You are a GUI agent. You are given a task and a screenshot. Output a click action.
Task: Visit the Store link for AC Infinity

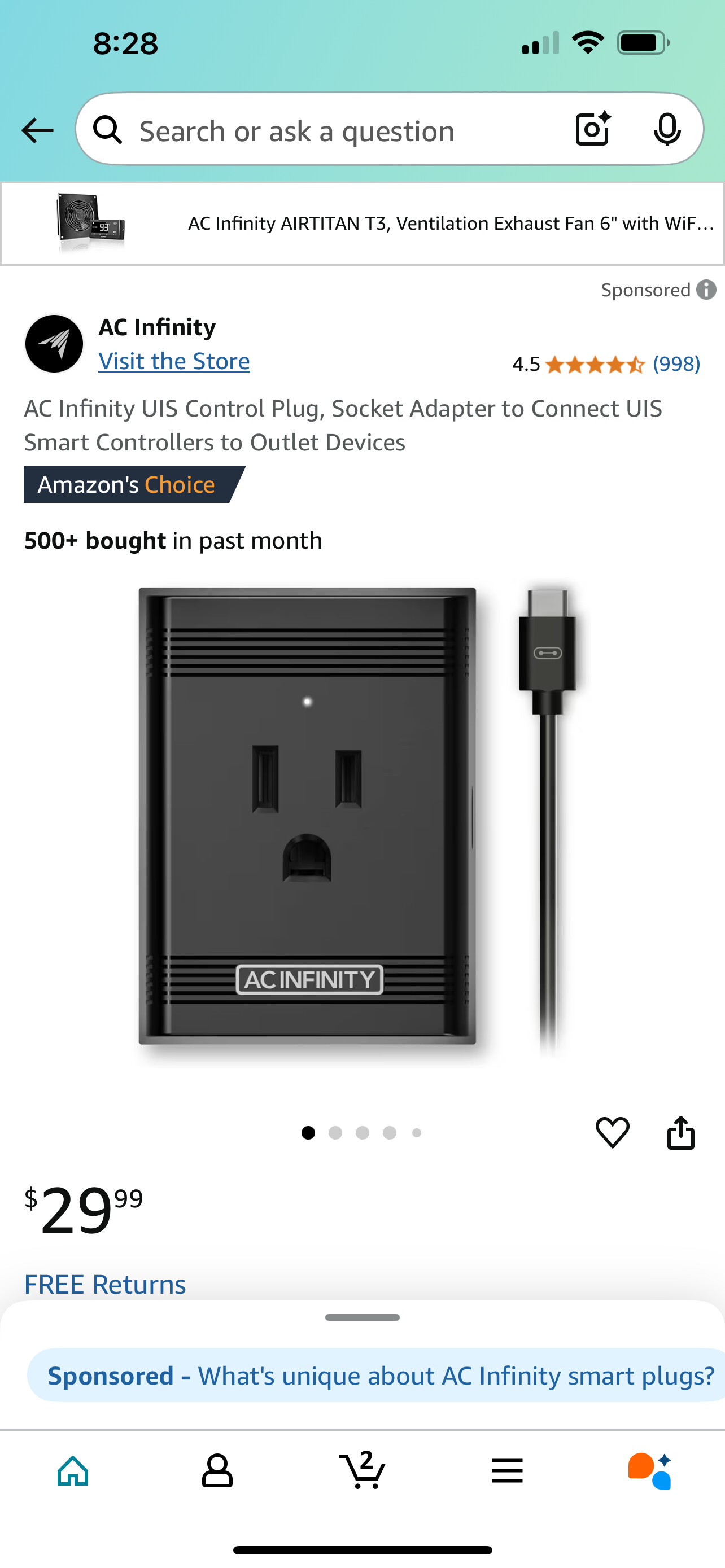[x=174, y=361]
